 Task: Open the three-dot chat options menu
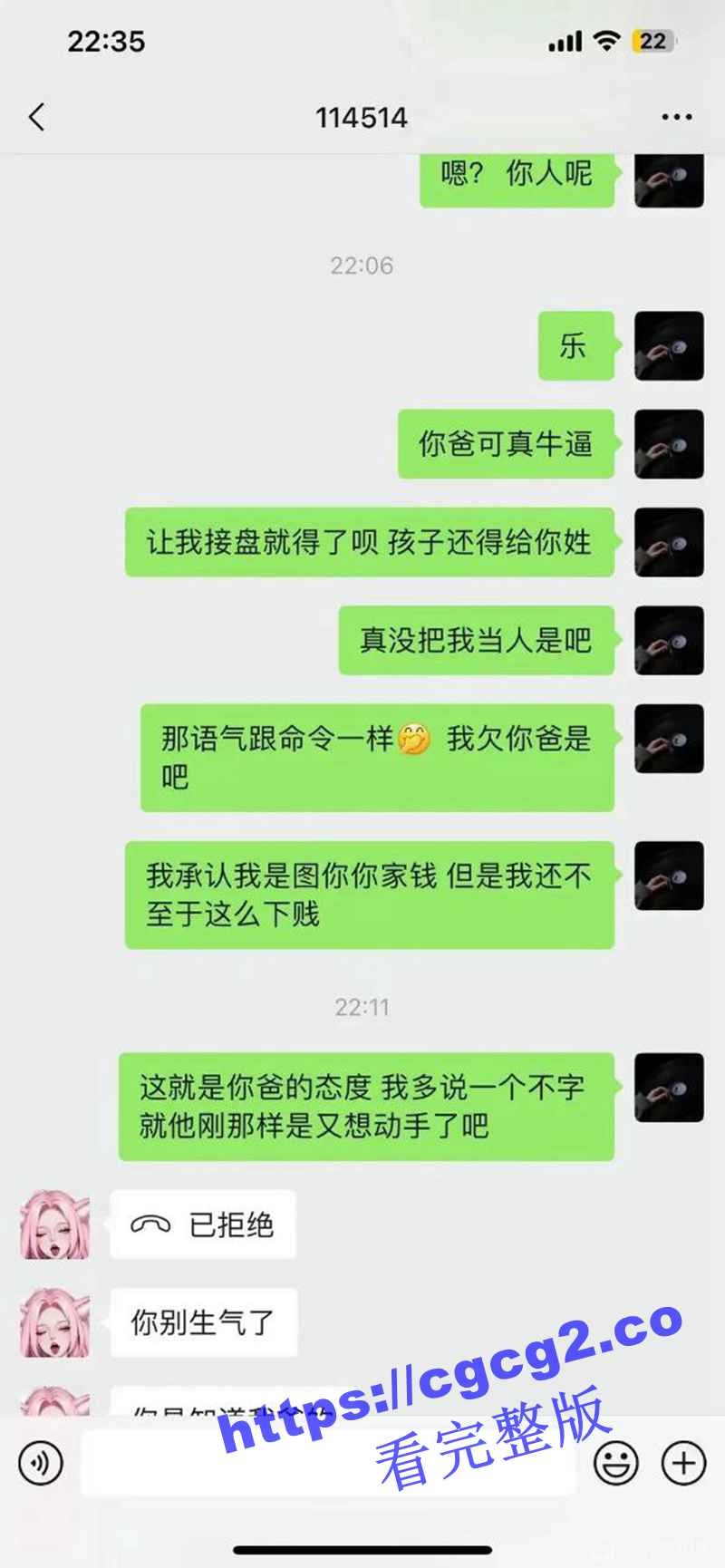676,117
